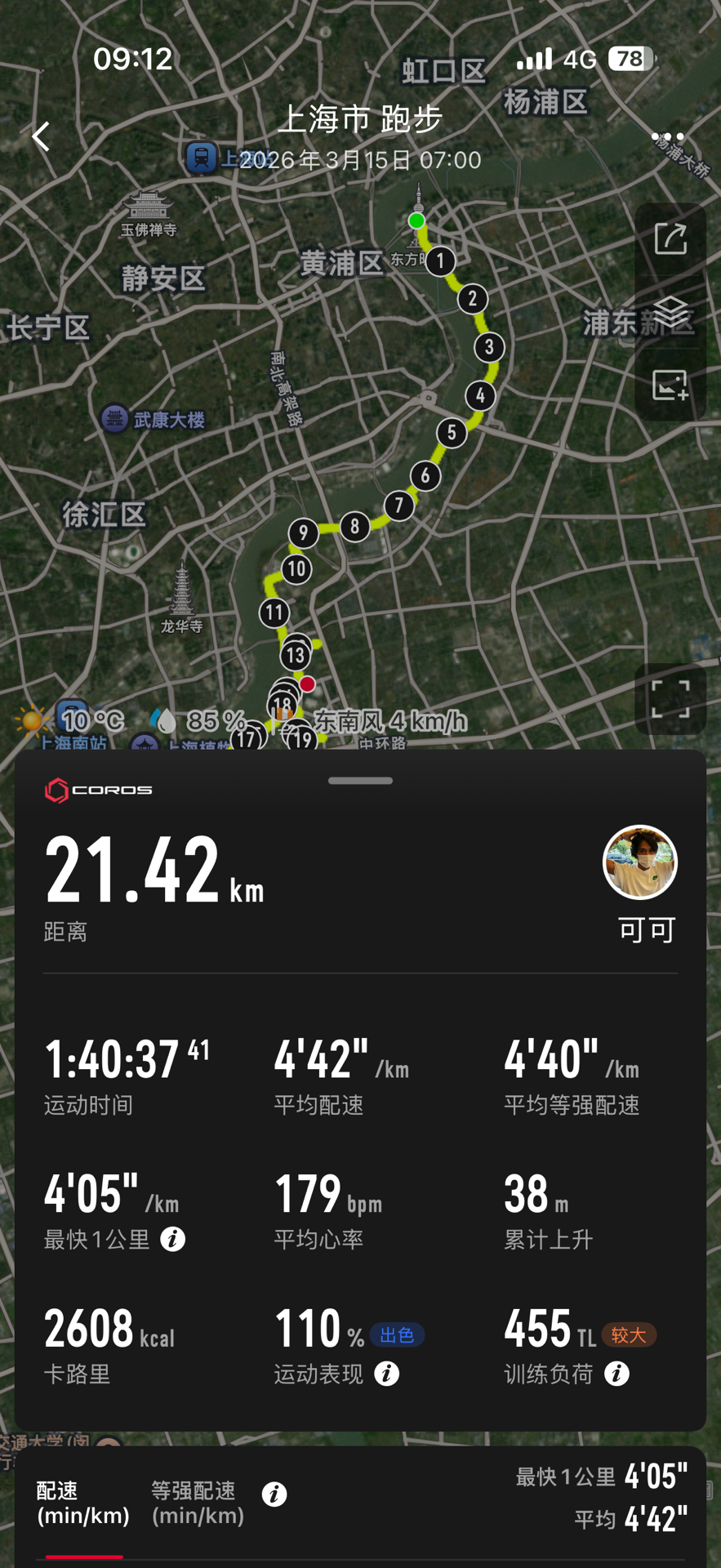Change the map layers
The image size is (721, 1568).
(x=670, y=312)
